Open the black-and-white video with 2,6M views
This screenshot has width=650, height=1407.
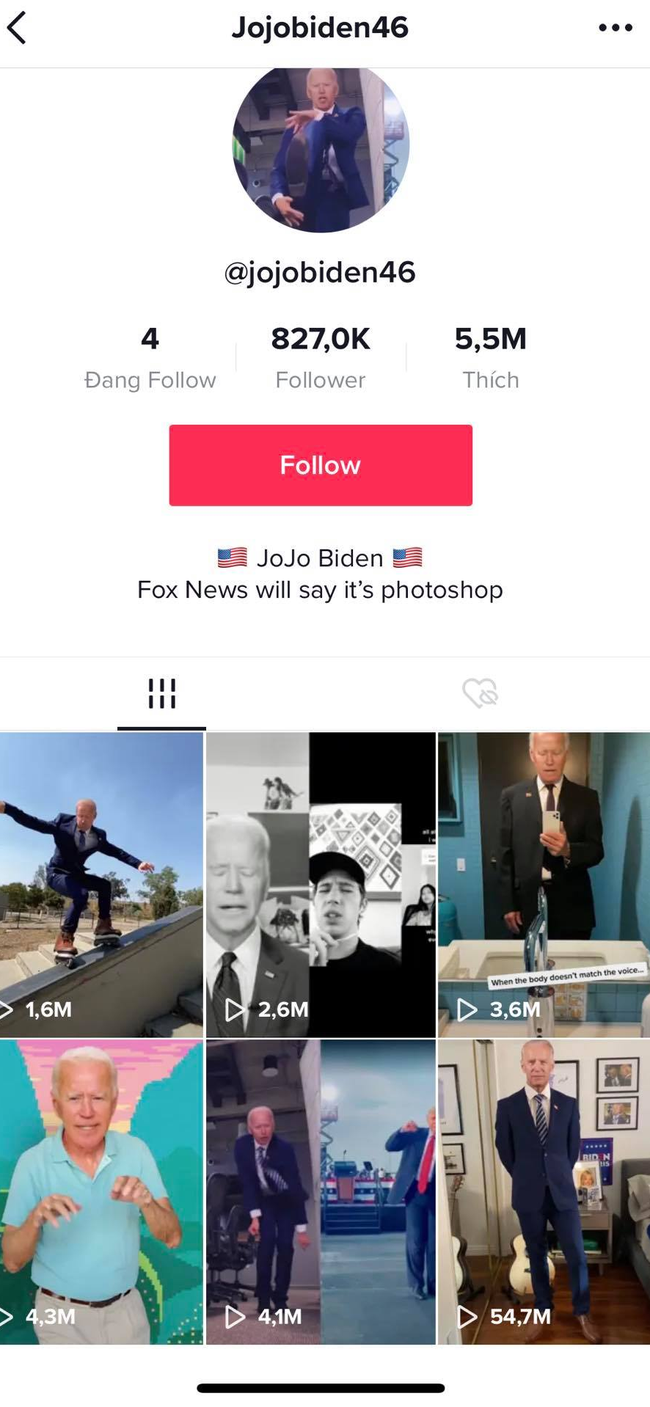coord(321,884)
